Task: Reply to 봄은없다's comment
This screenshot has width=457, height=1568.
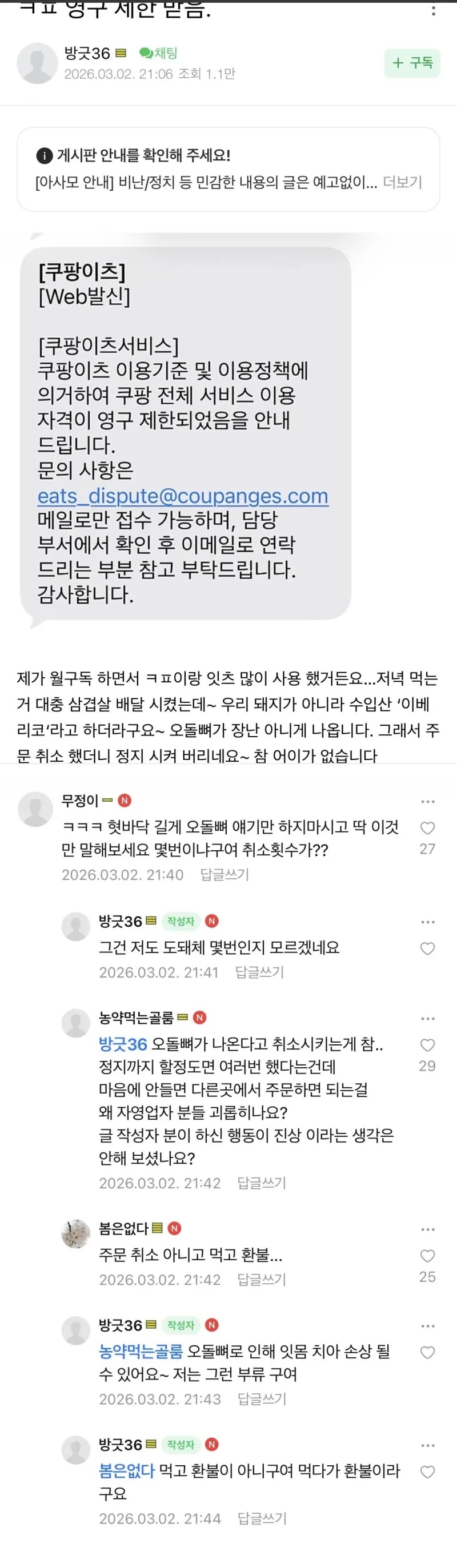Action: (262, 1280)
